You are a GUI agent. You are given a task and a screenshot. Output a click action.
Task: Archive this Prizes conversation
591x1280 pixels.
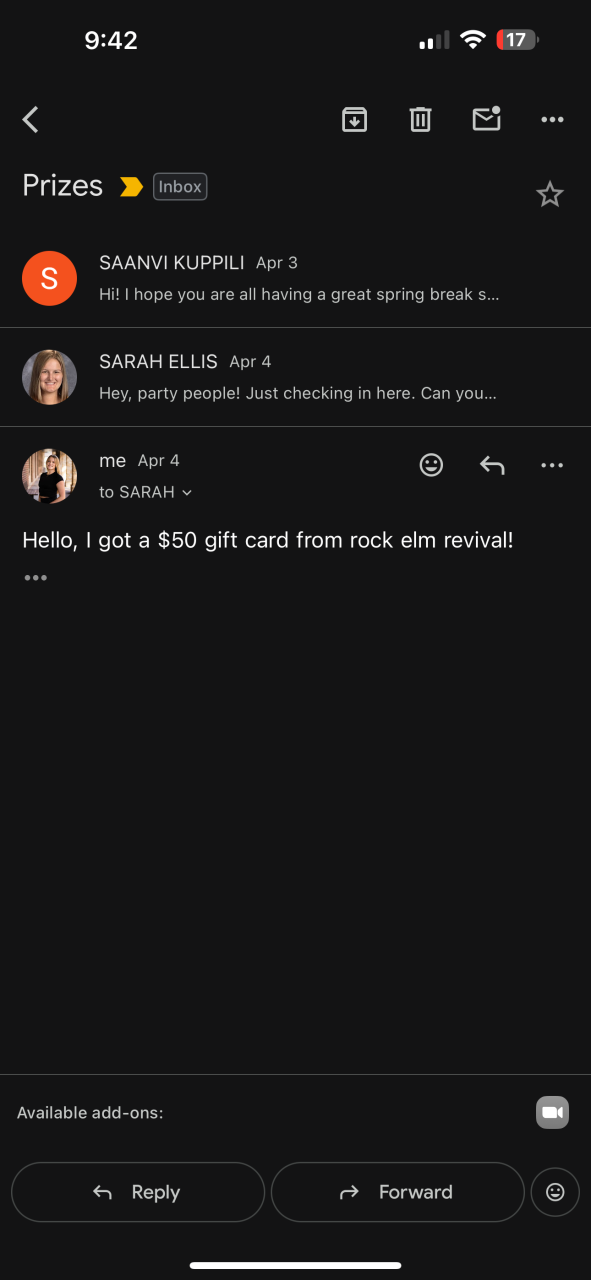(354, 120)
